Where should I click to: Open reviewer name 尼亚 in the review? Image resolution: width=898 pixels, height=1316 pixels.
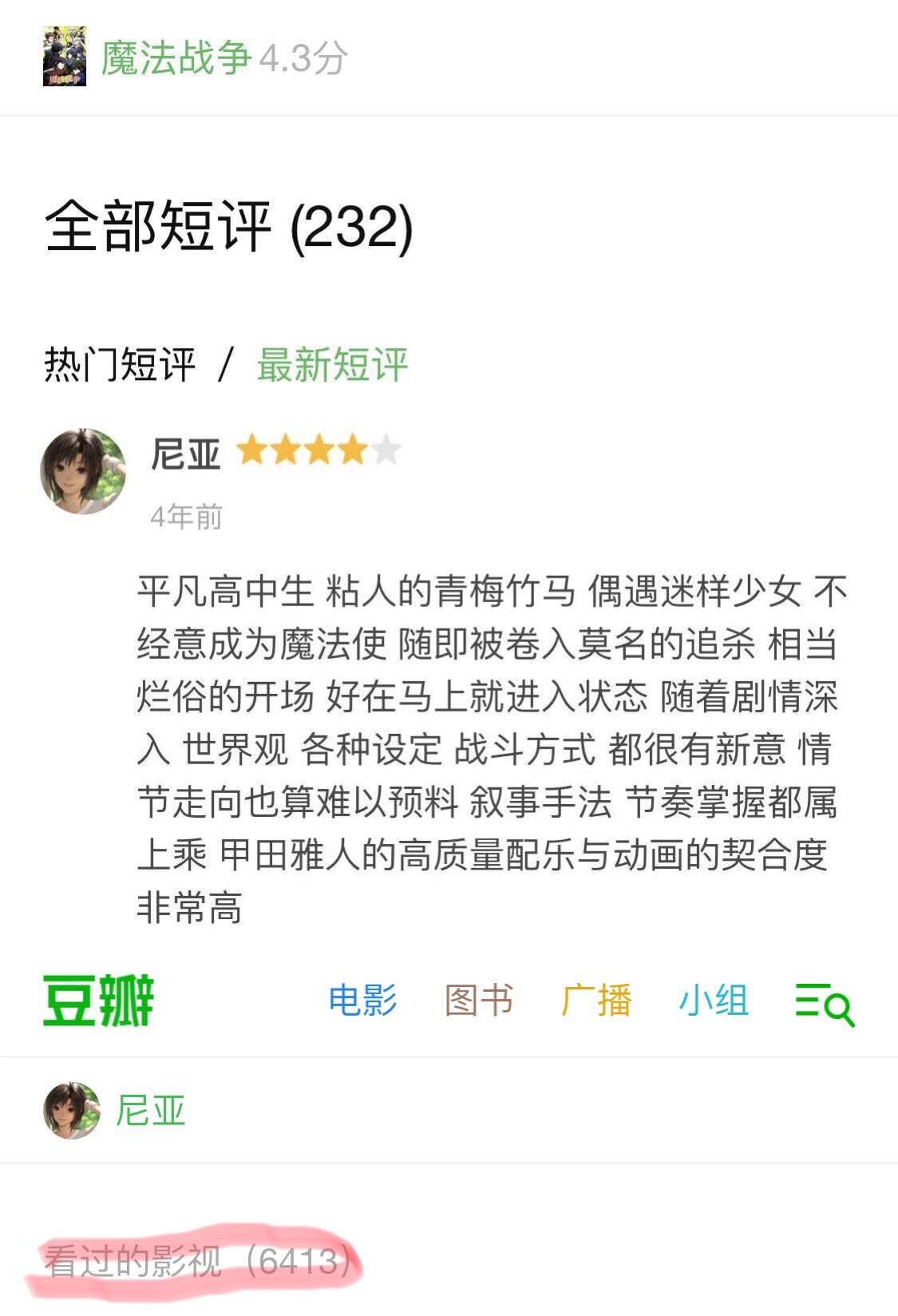tap(185, 454)
